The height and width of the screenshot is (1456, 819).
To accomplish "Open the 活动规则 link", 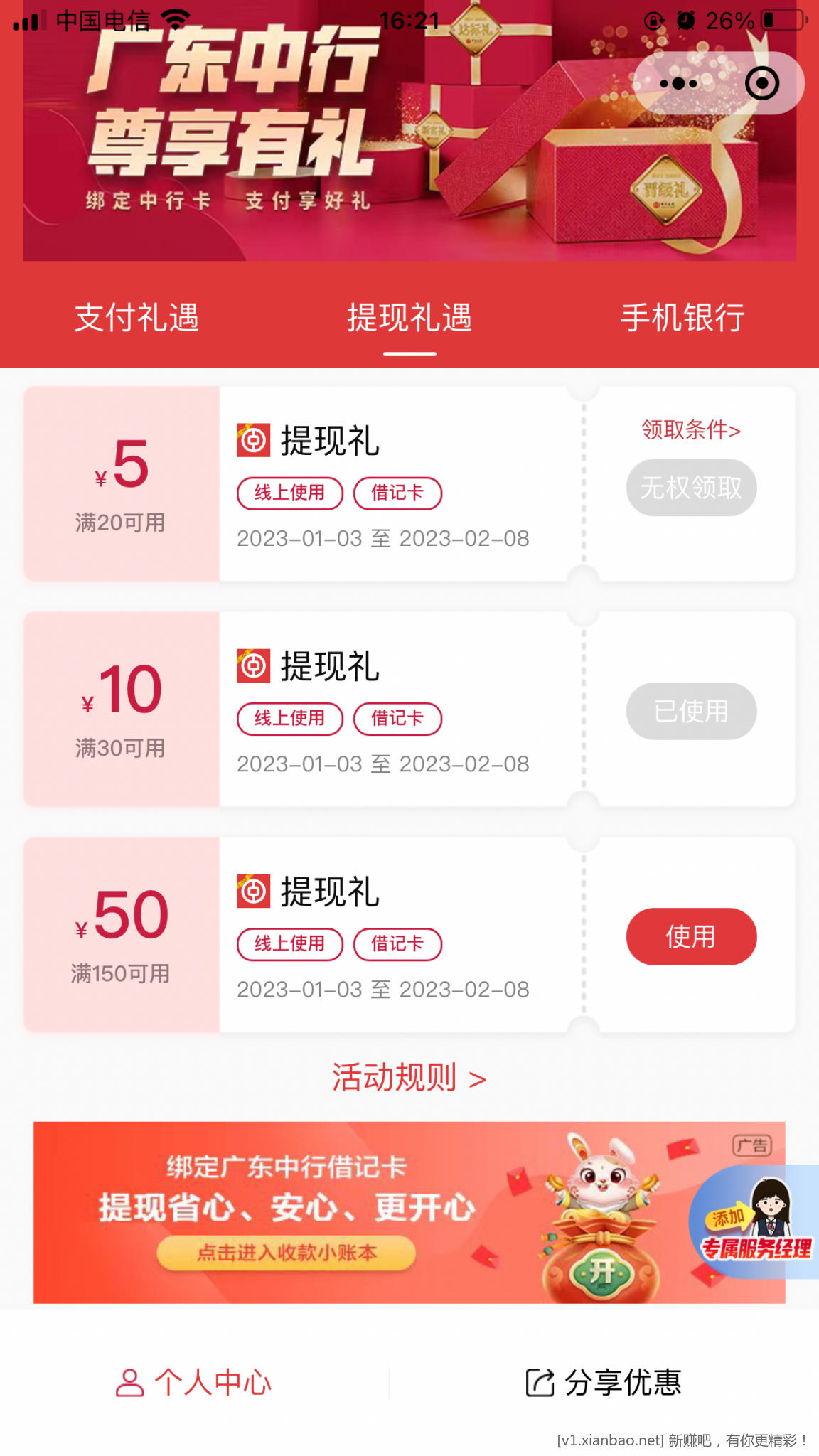I will pyautogui.click(x=409, y=1078).
